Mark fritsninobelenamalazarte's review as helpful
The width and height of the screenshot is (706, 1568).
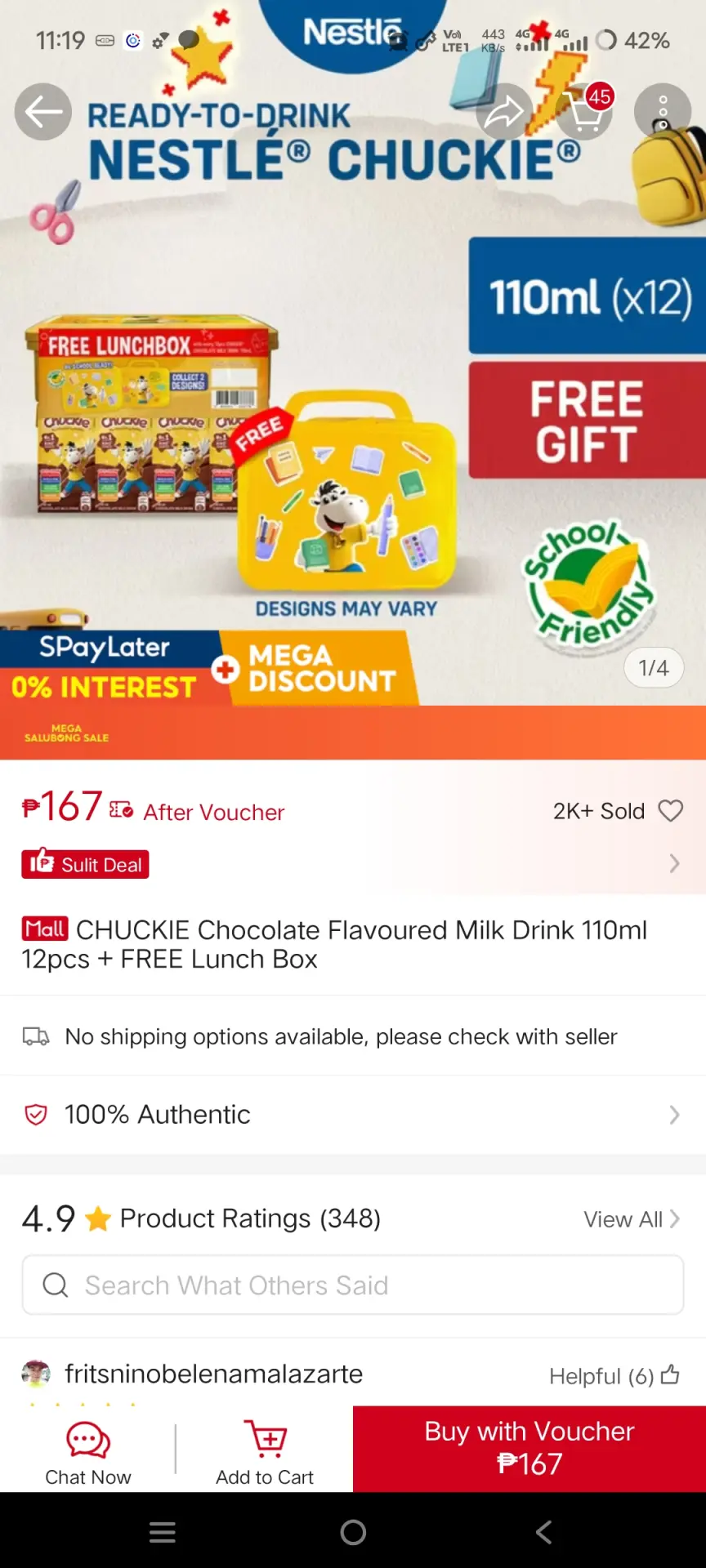[x=614, y=1376]
